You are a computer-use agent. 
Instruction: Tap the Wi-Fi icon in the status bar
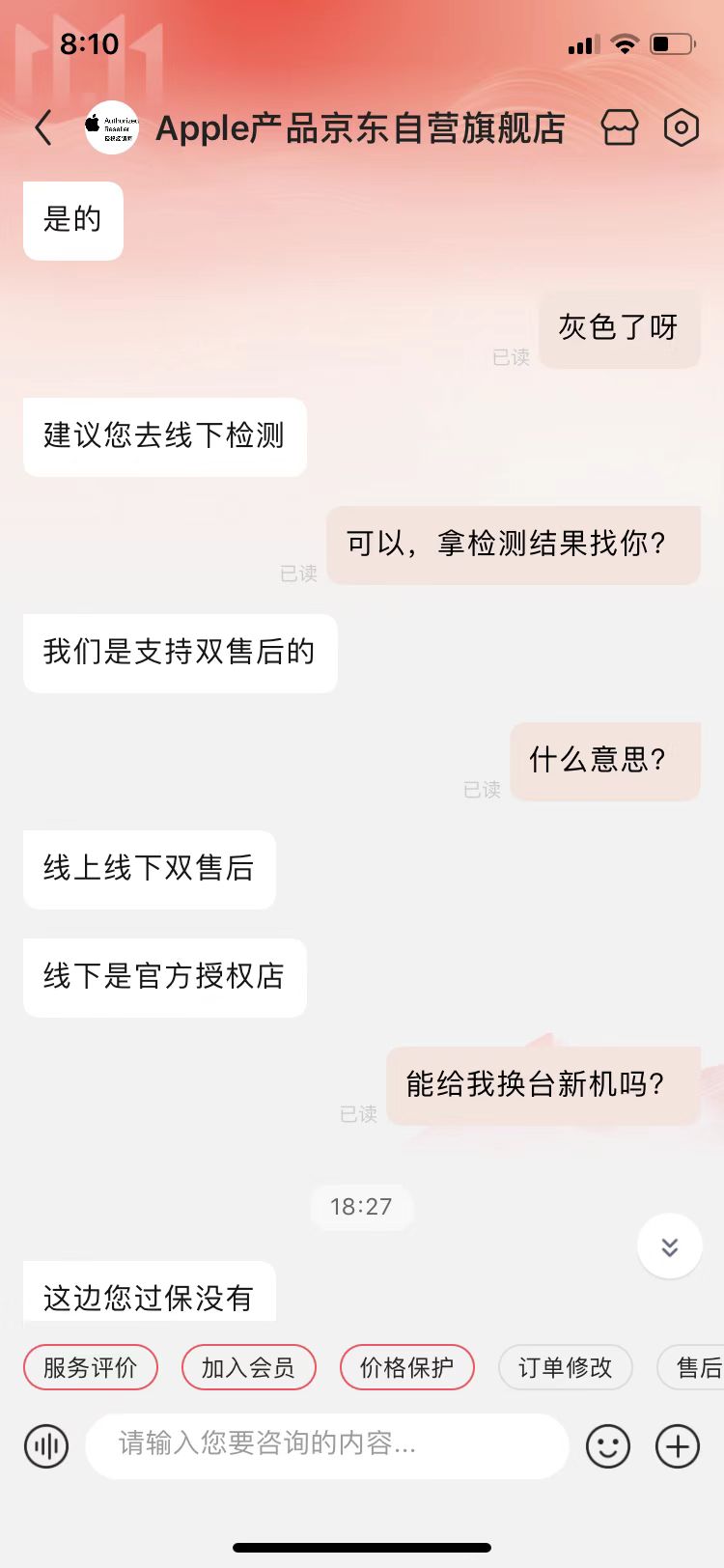pos(627,42)
